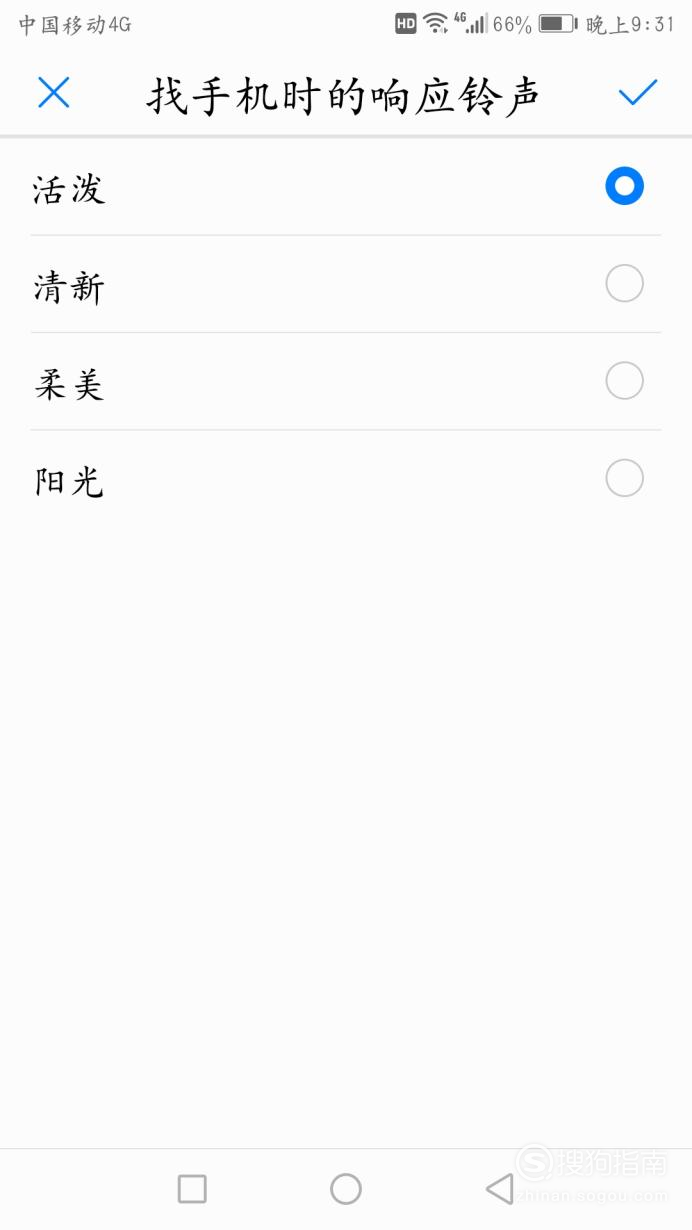Confirm the ringtone choice with the checkmark
This screenshot has width=692, height=1230.
point(637,93)
